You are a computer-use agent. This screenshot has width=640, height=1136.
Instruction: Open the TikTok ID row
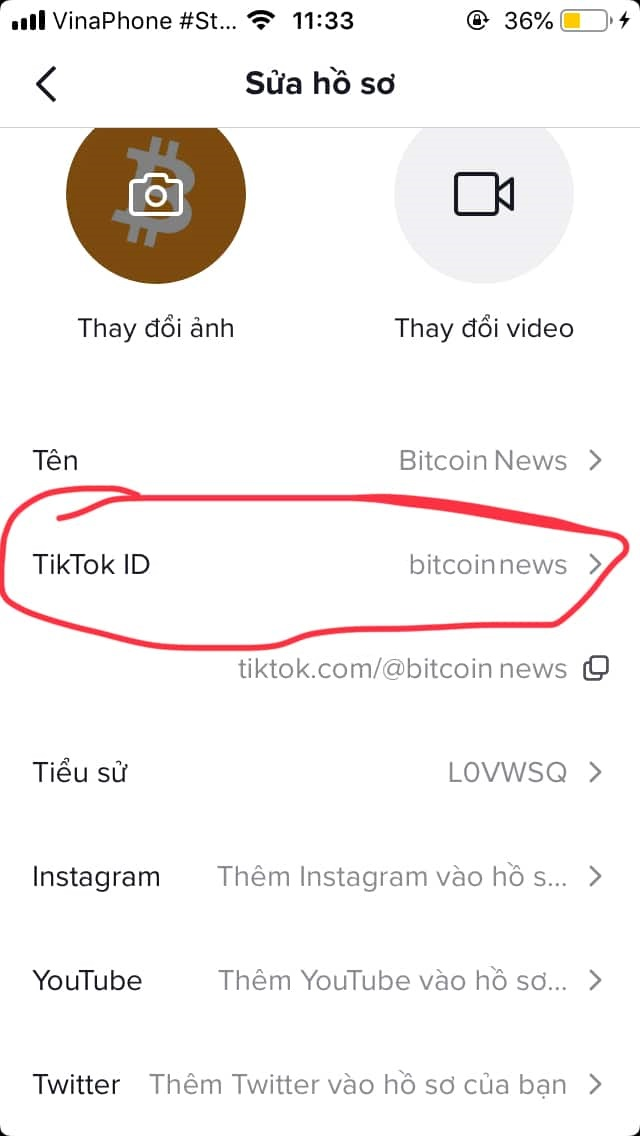pos(320,564)
